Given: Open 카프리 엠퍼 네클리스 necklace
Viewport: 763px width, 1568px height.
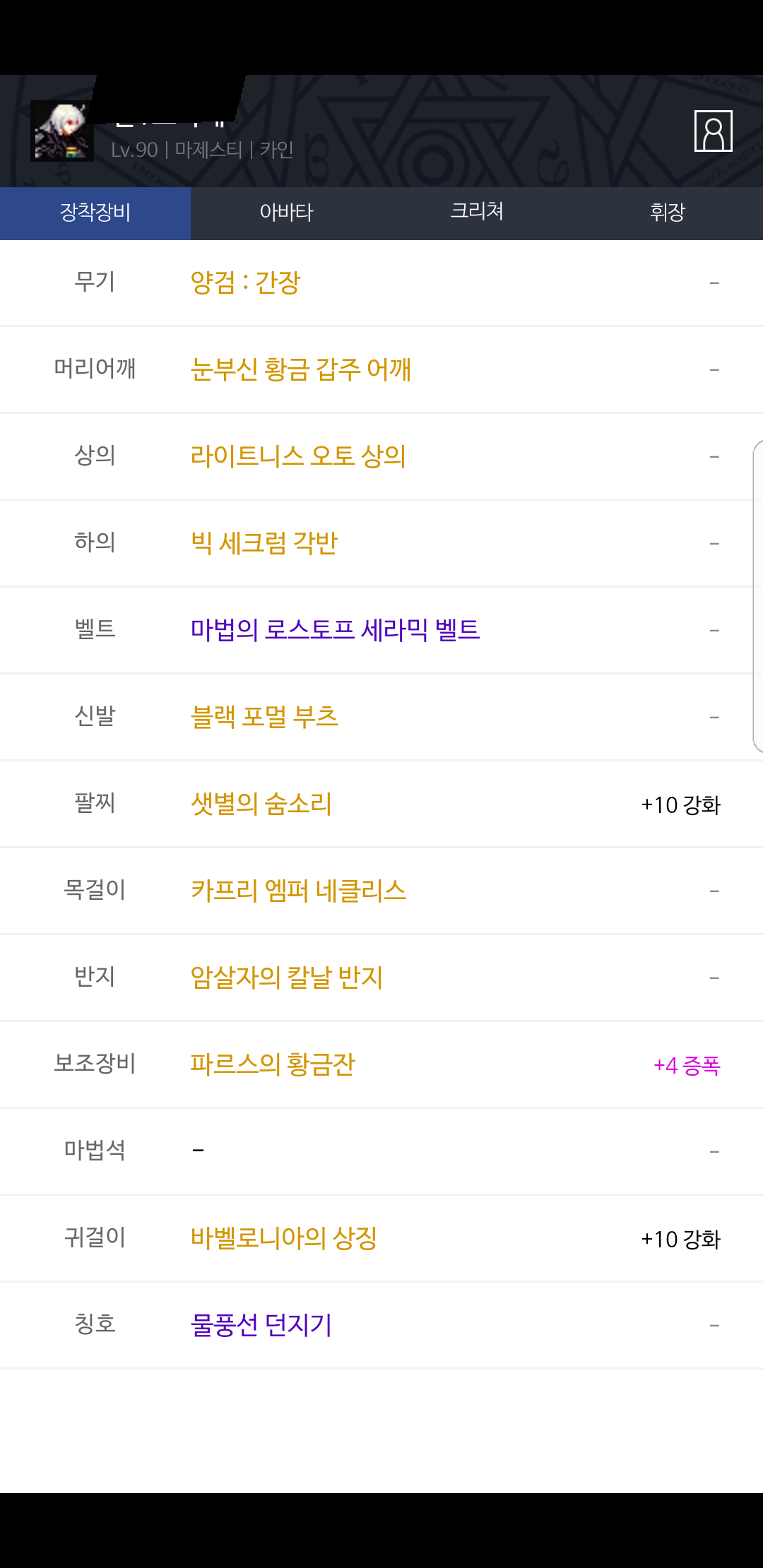Looking at the screenshot, I should click(298, 891).
